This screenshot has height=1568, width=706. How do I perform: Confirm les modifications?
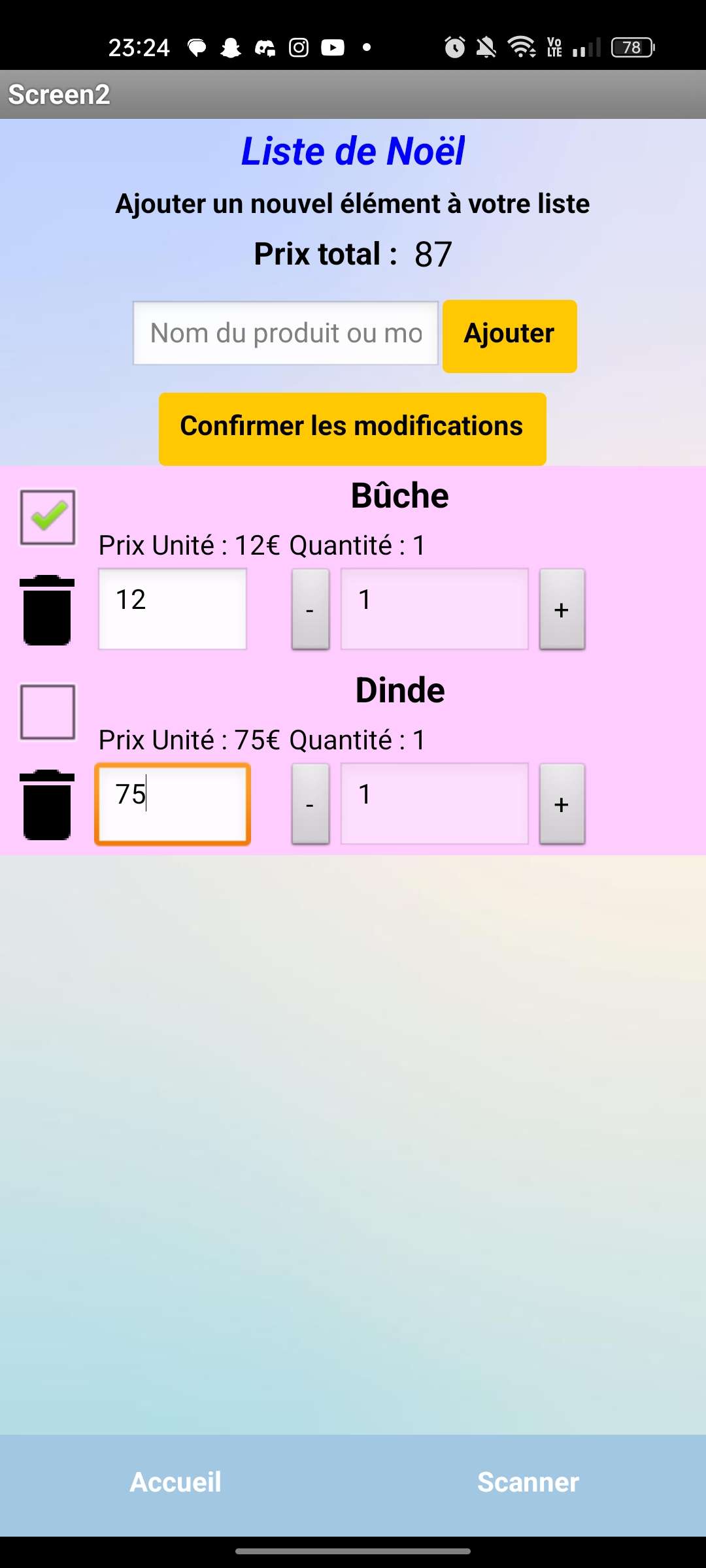click(352, 429)
